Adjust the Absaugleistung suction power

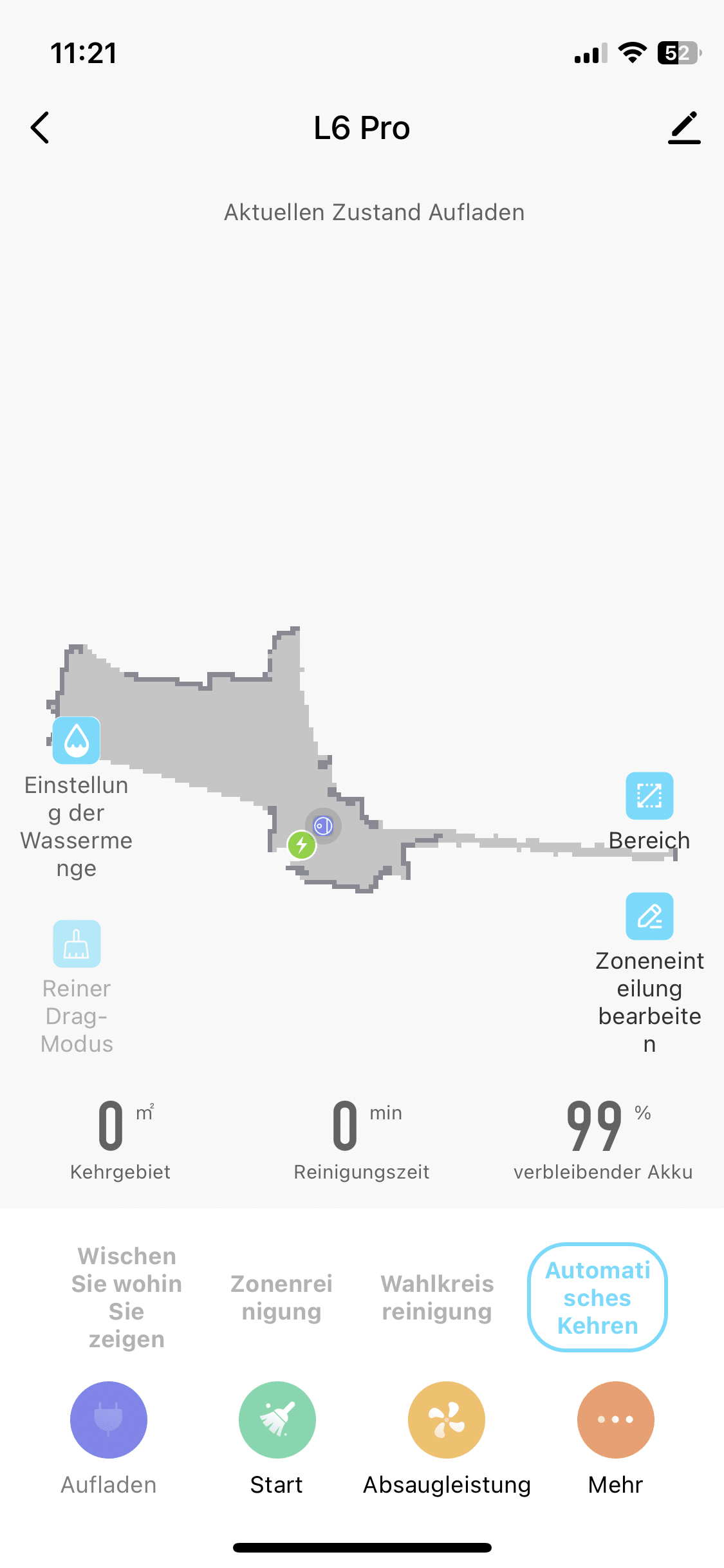pyautogui.click(x=447, y=1420)
